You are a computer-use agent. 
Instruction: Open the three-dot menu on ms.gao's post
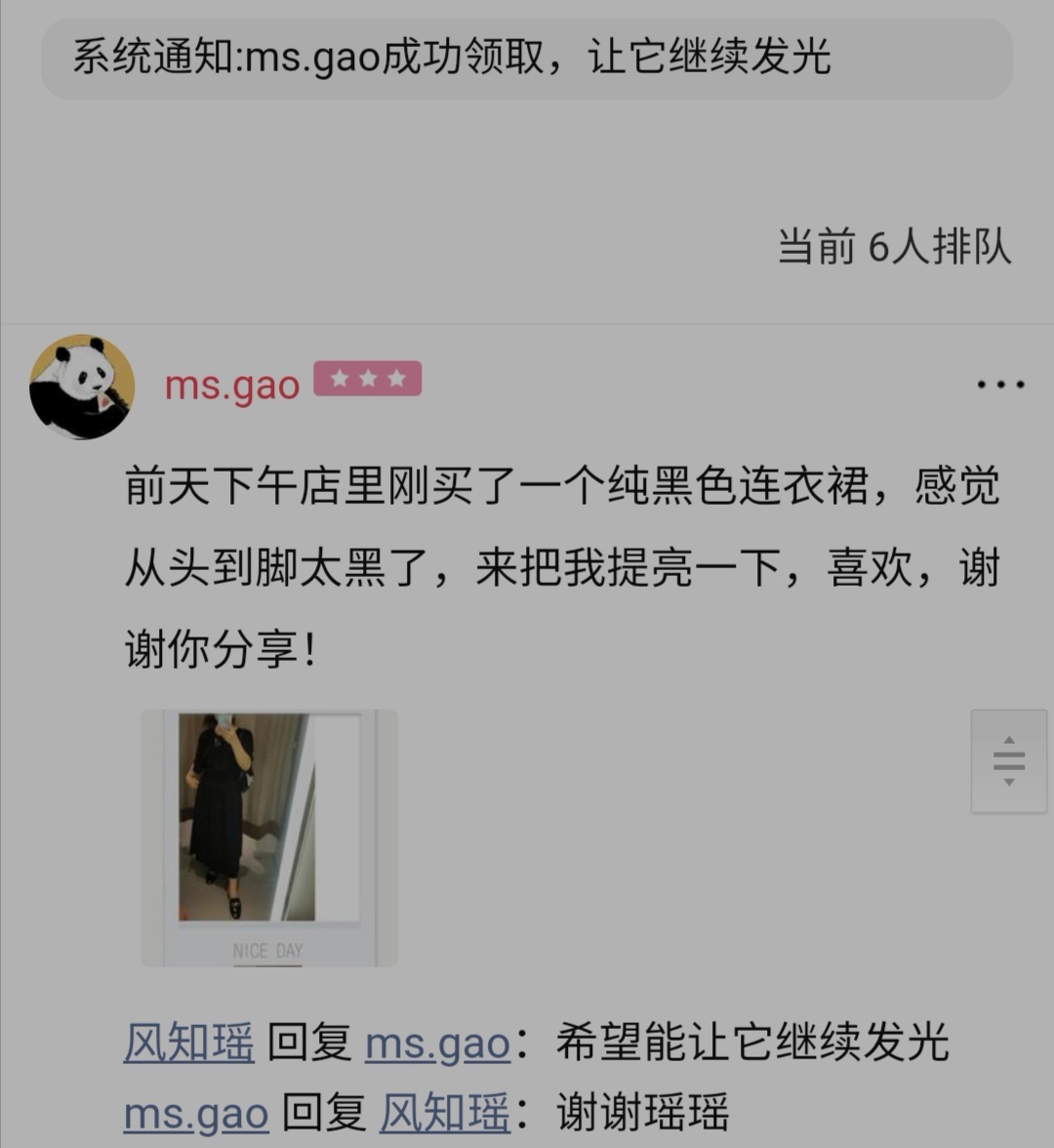1000,385
